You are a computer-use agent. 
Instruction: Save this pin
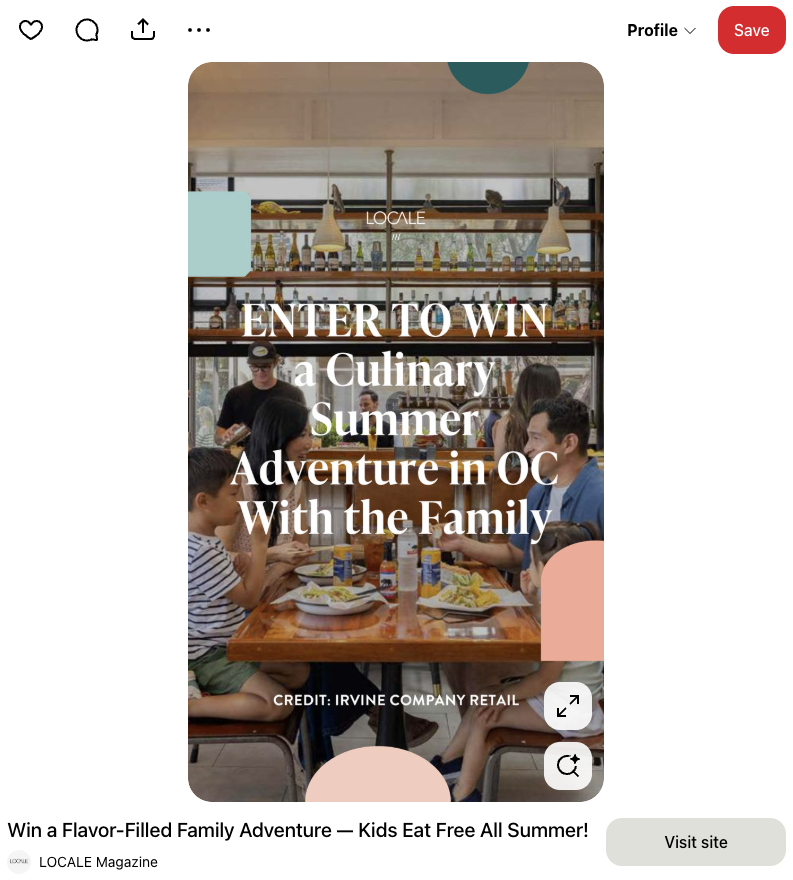[751, 30]
